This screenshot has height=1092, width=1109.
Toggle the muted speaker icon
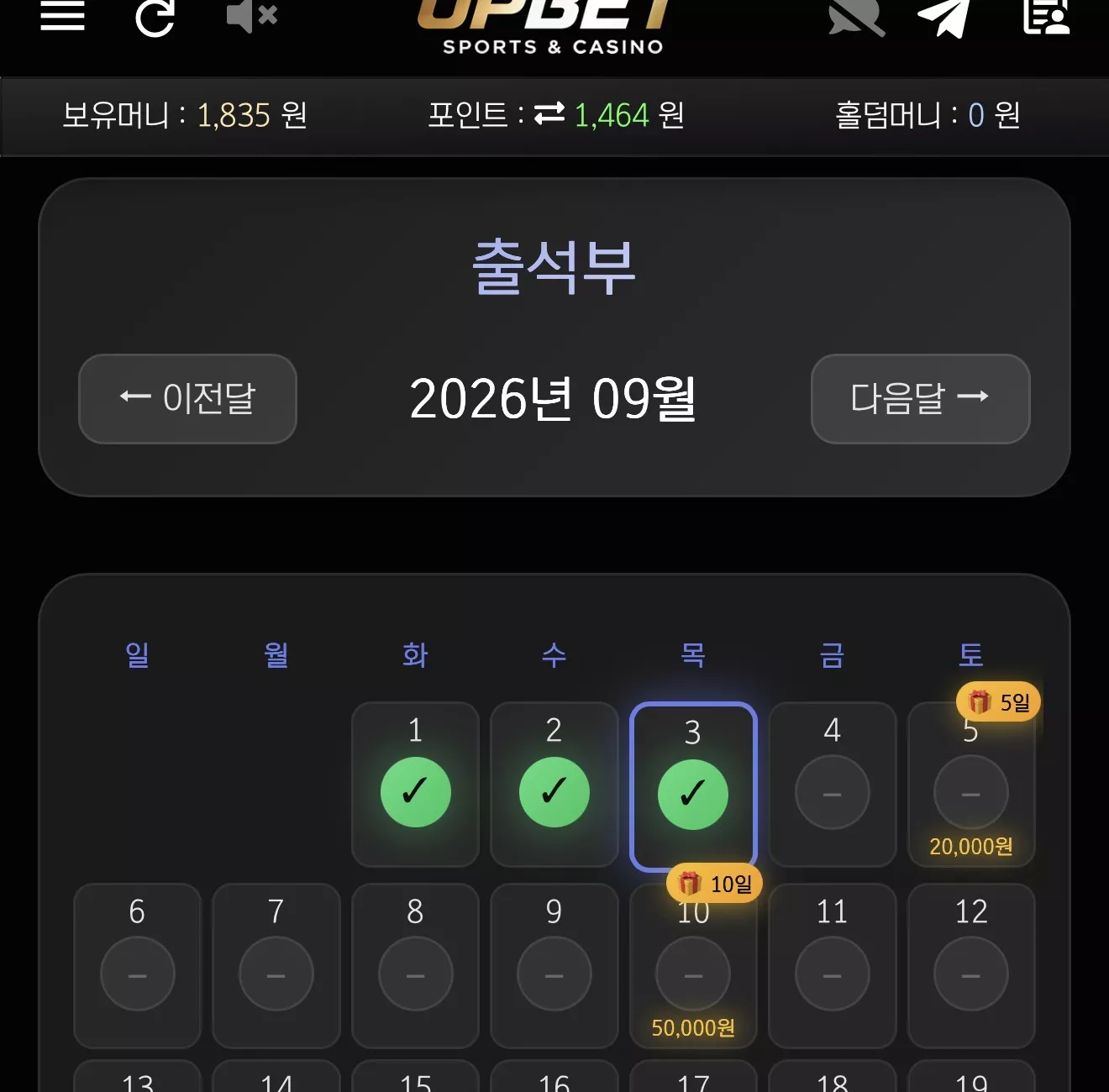pos(252,15)
